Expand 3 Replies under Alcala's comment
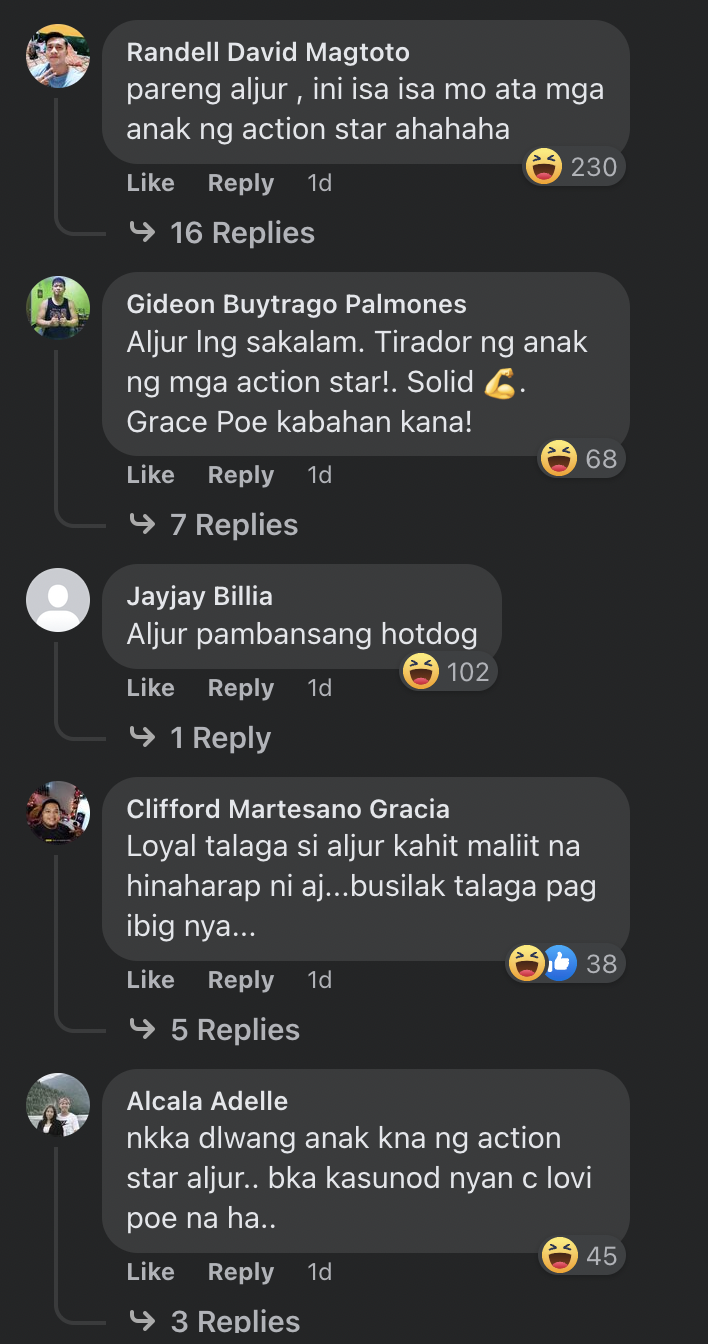 tap(234, 1321)
